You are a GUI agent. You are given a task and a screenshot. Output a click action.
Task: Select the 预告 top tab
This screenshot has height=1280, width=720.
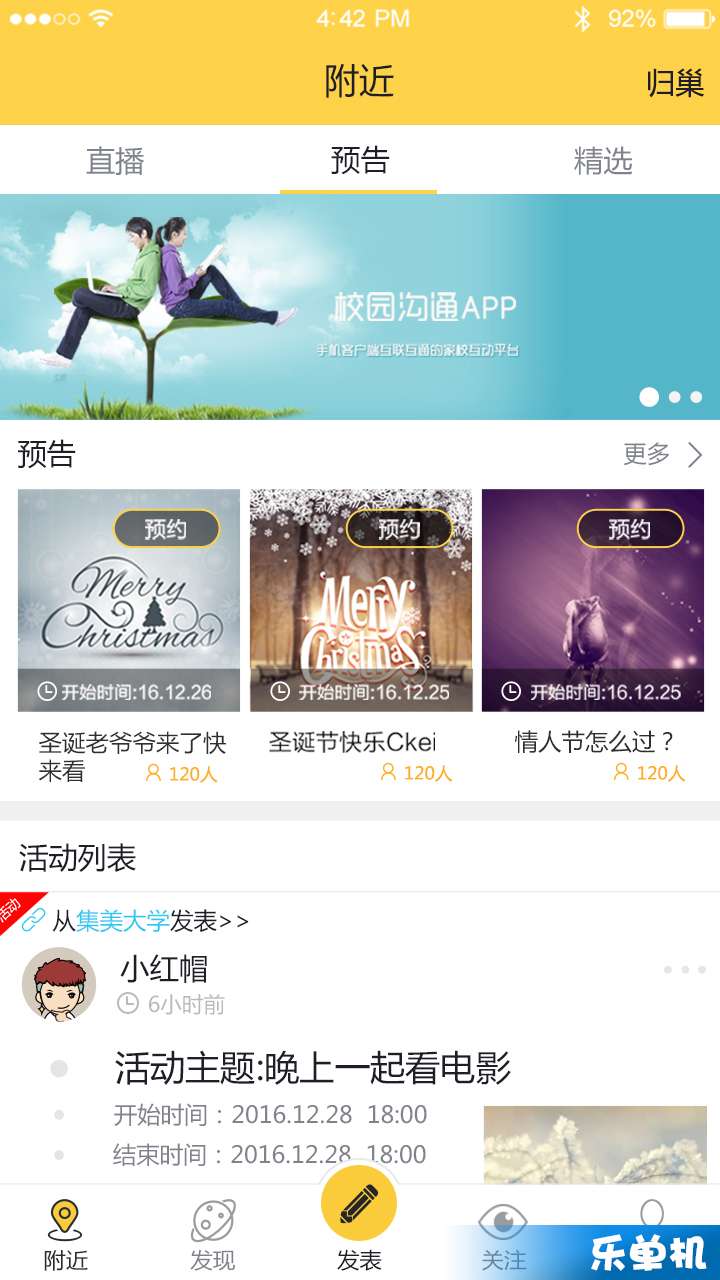(x=359, y=160)
